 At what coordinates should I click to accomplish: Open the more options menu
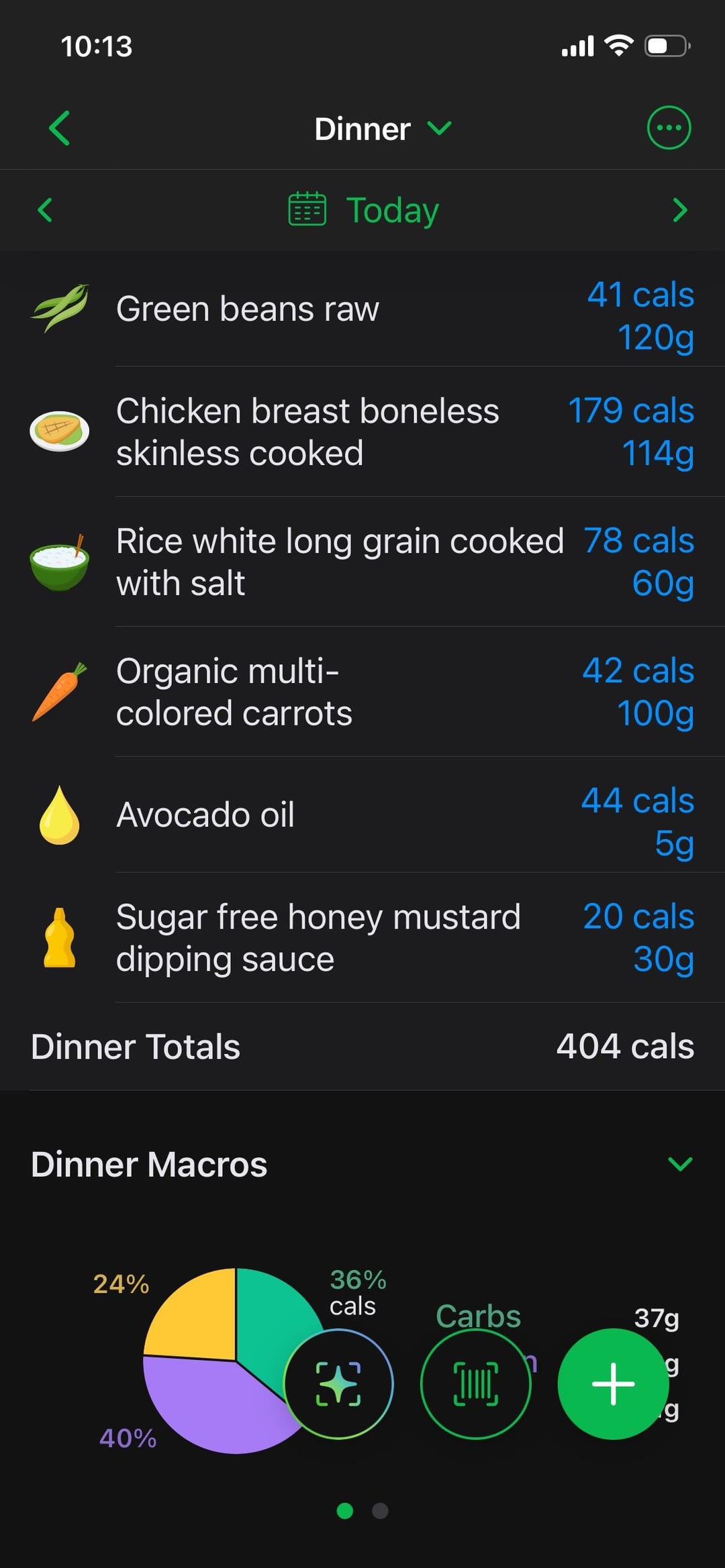coord(669,127)
